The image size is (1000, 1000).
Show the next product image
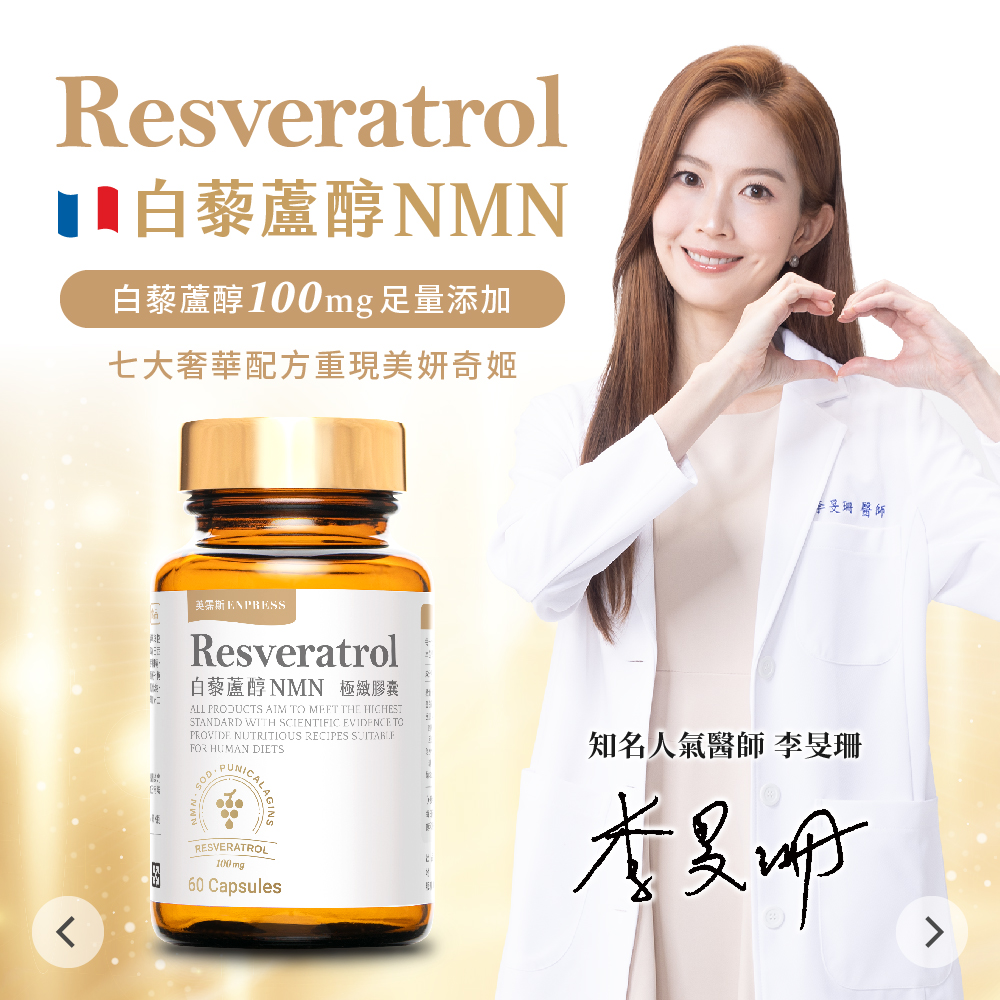[932, 932]
